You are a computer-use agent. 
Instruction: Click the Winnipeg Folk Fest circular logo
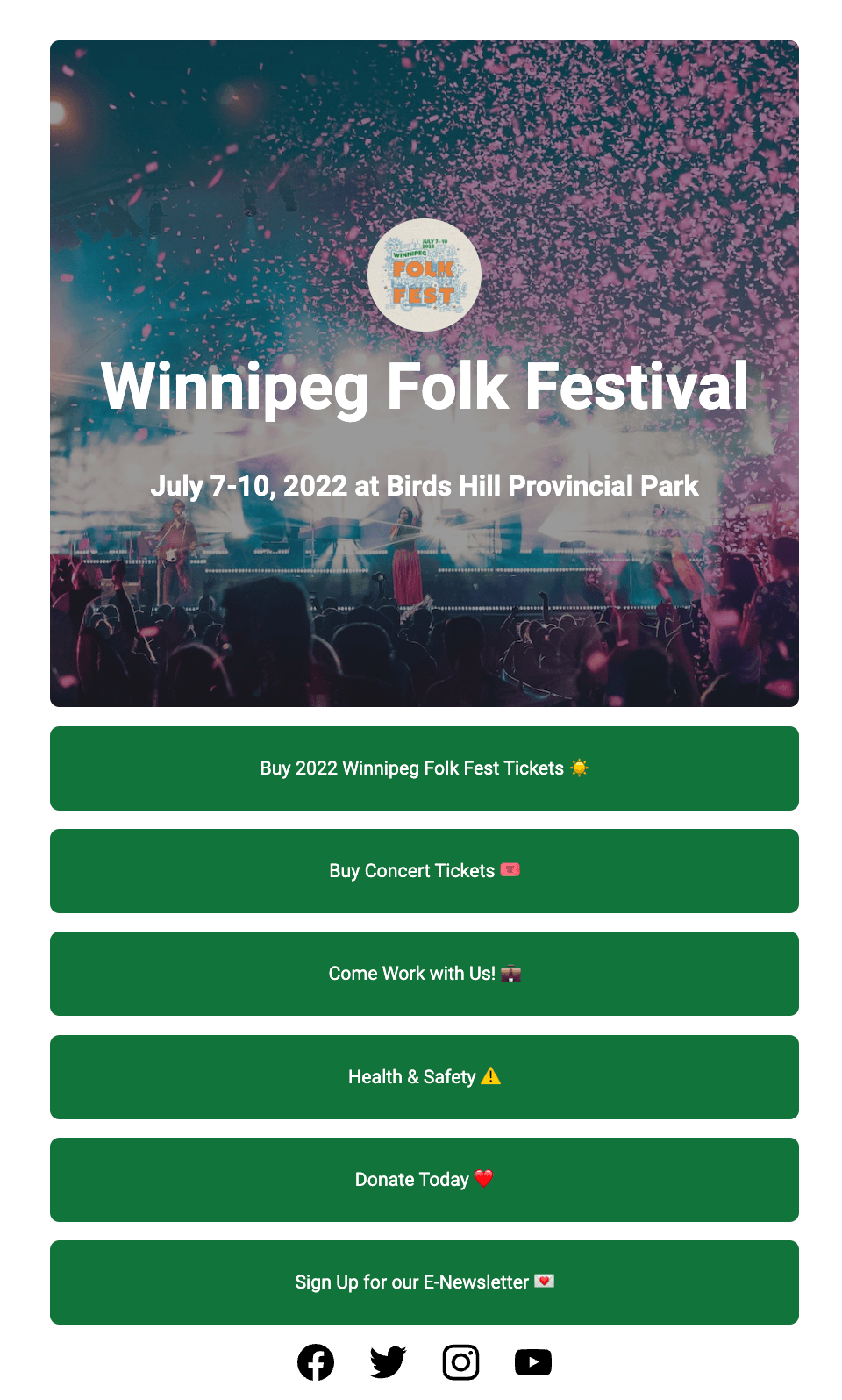pos(425,275)
